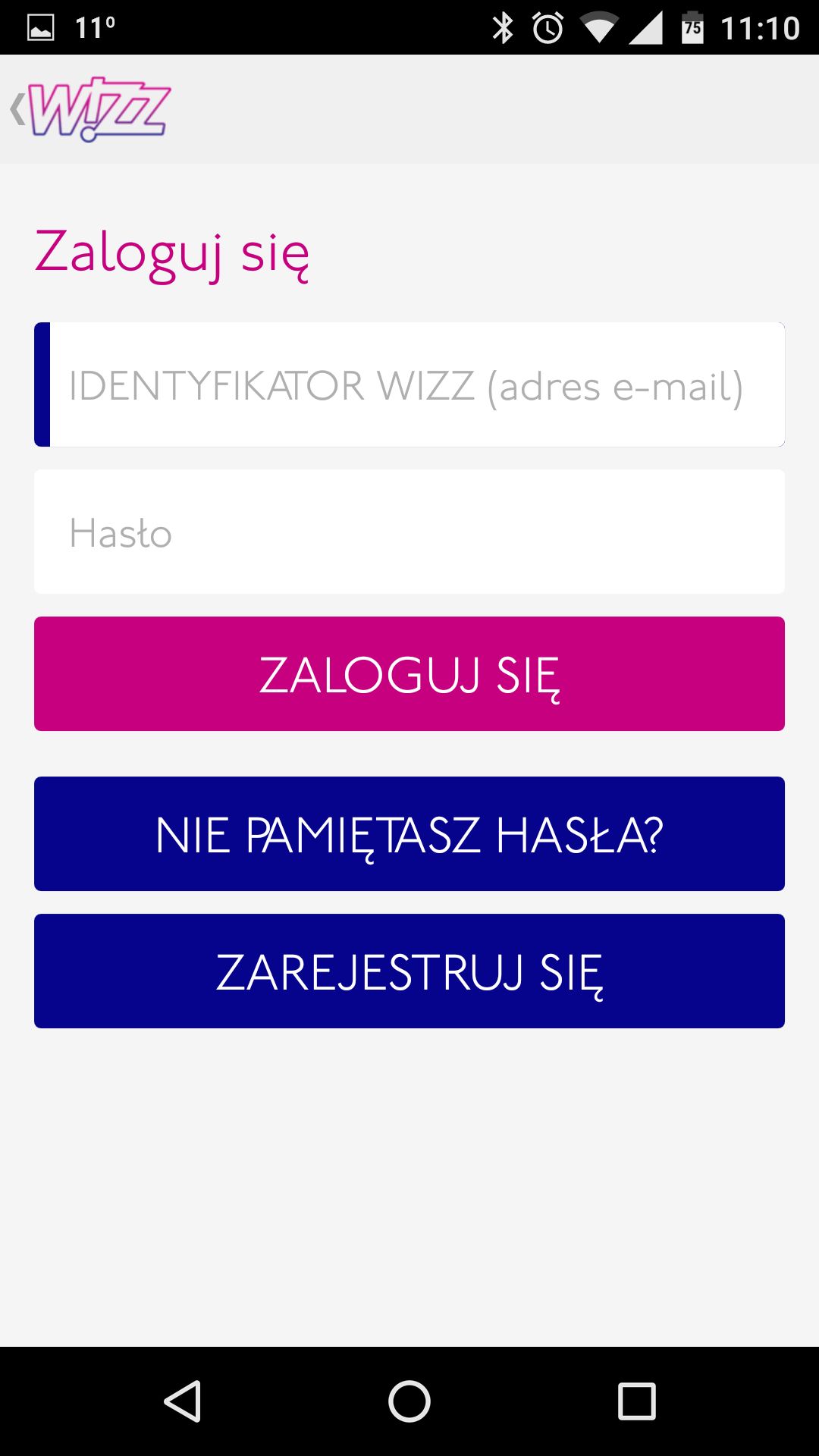Screen dimensions: 819x1456
Task: Go back via the Wizz logo arrow
Action: tap(91, 109)
